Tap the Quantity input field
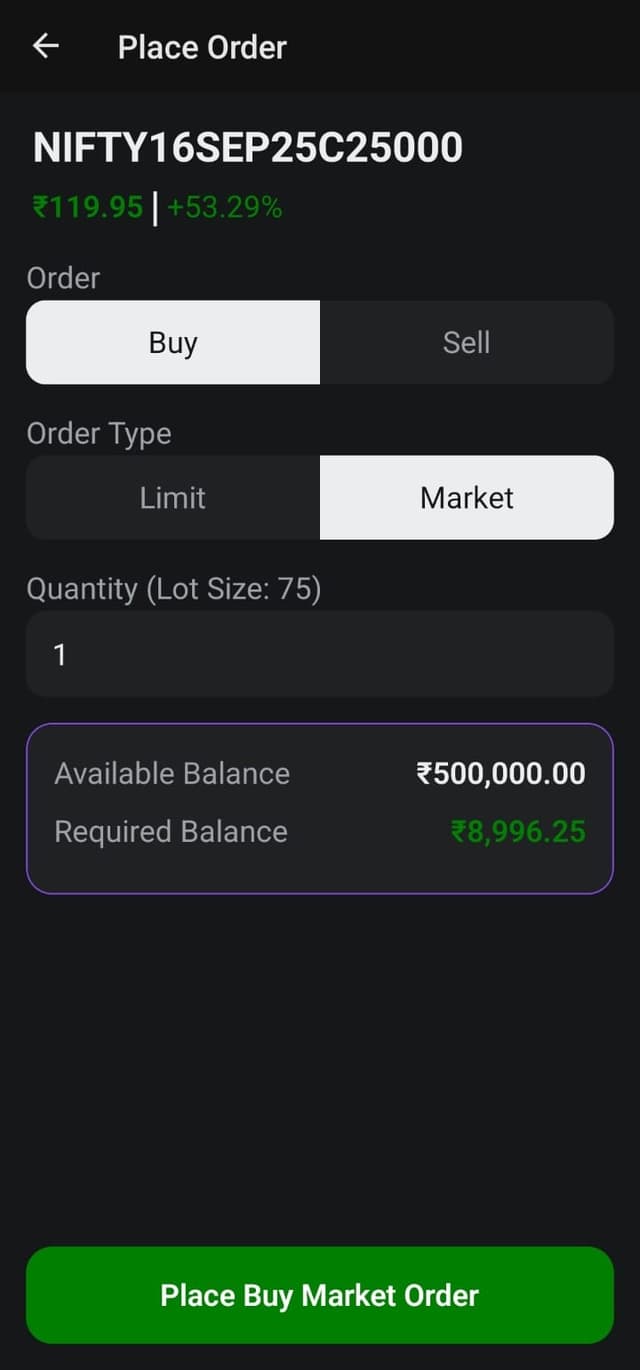Viewport: 640px width, 1370px height. 320,654
